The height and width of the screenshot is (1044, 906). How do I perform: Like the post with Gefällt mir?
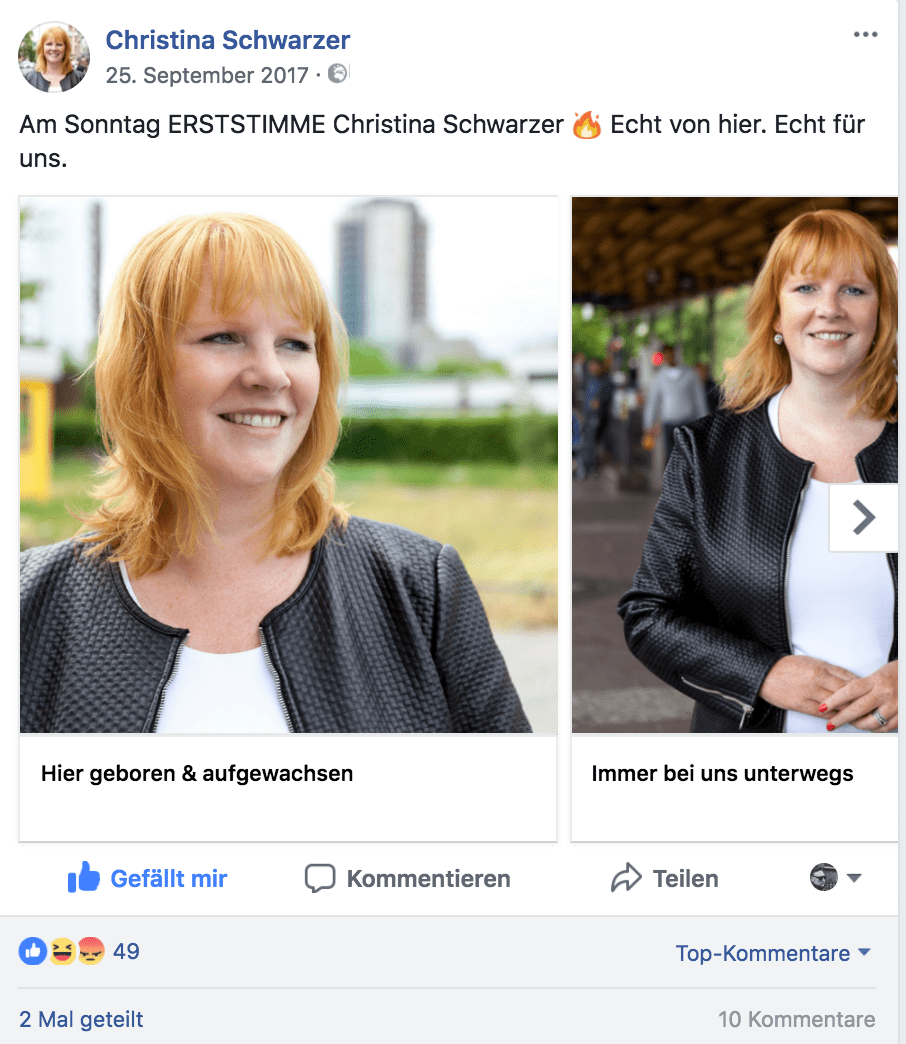(148, 879)
